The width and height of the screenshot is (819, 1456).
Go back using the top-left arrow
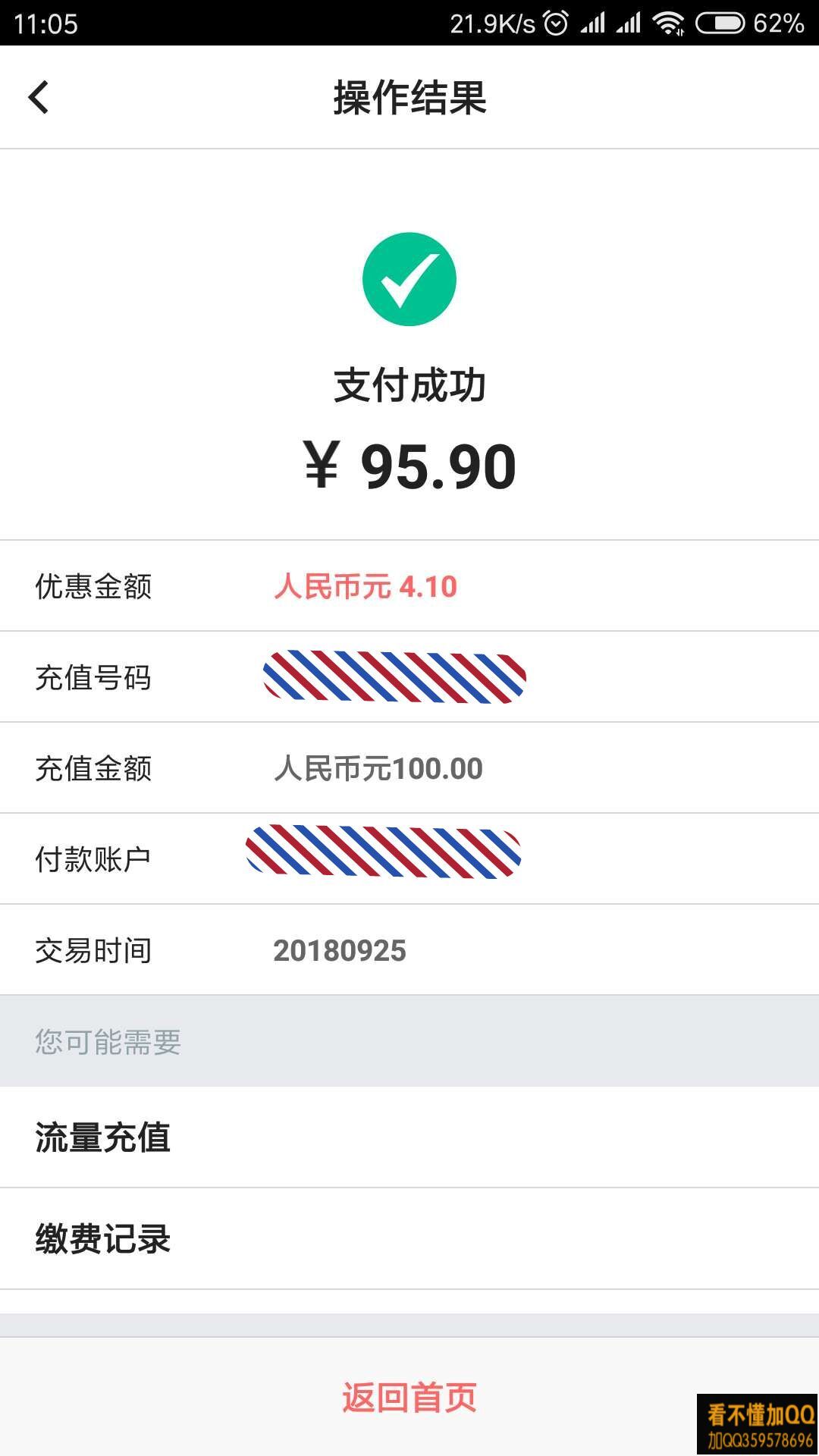click(39, 97)
